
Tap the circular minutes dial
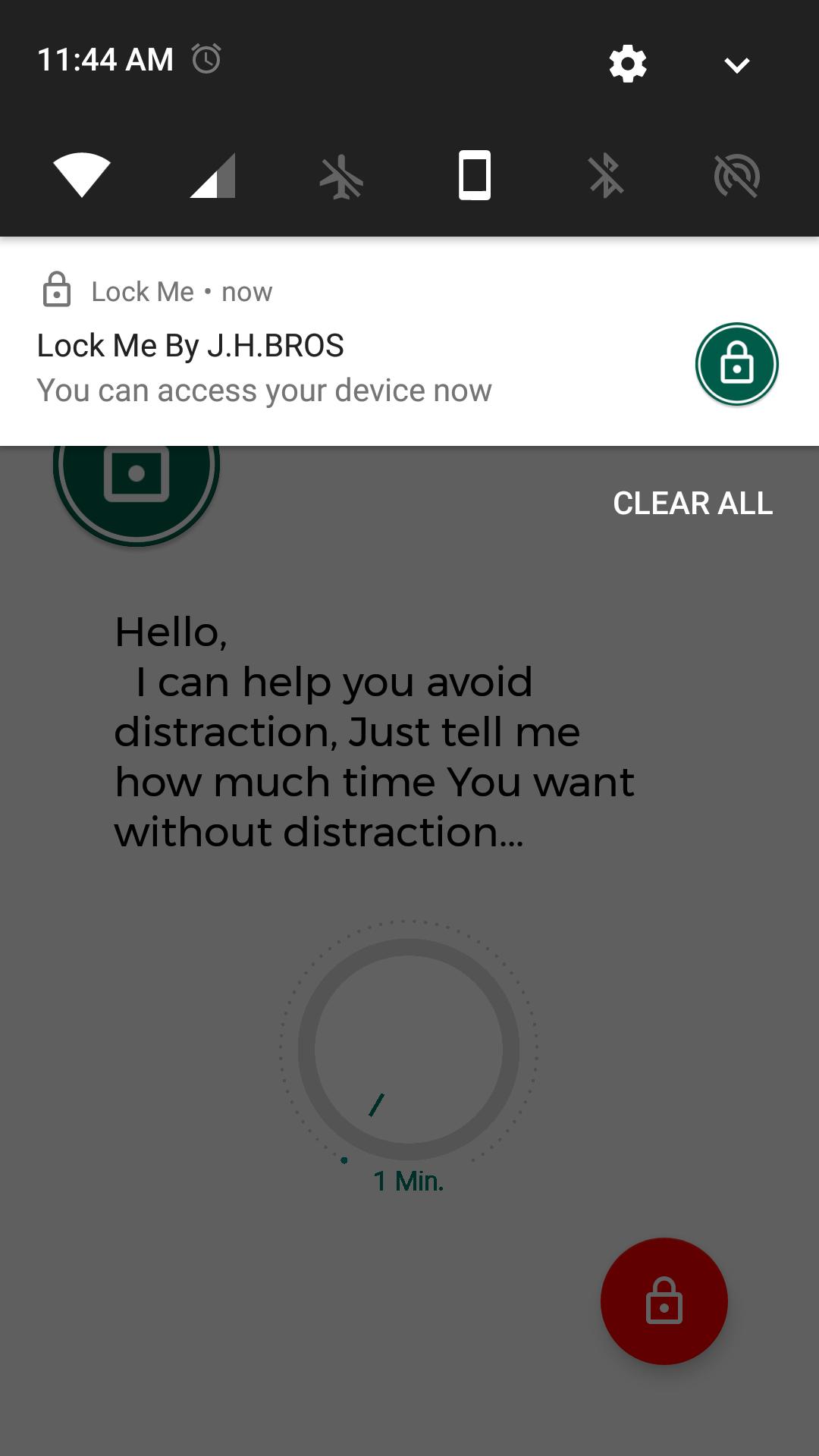tap(409, 1050)
